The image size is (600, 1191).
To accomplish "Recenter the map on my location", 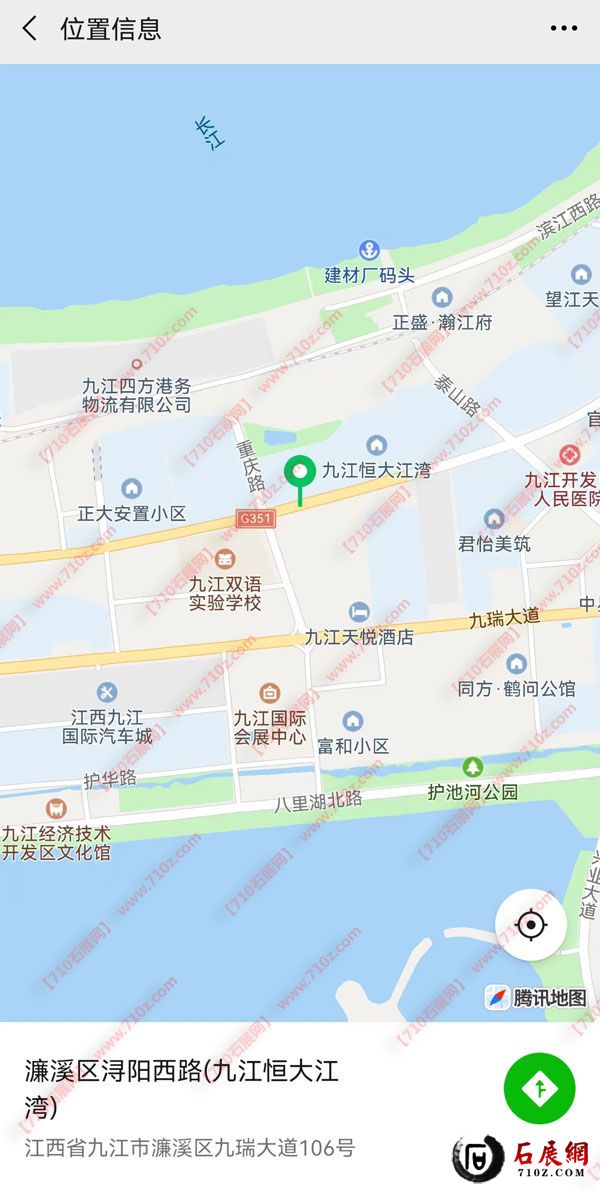I will [531, 925].
